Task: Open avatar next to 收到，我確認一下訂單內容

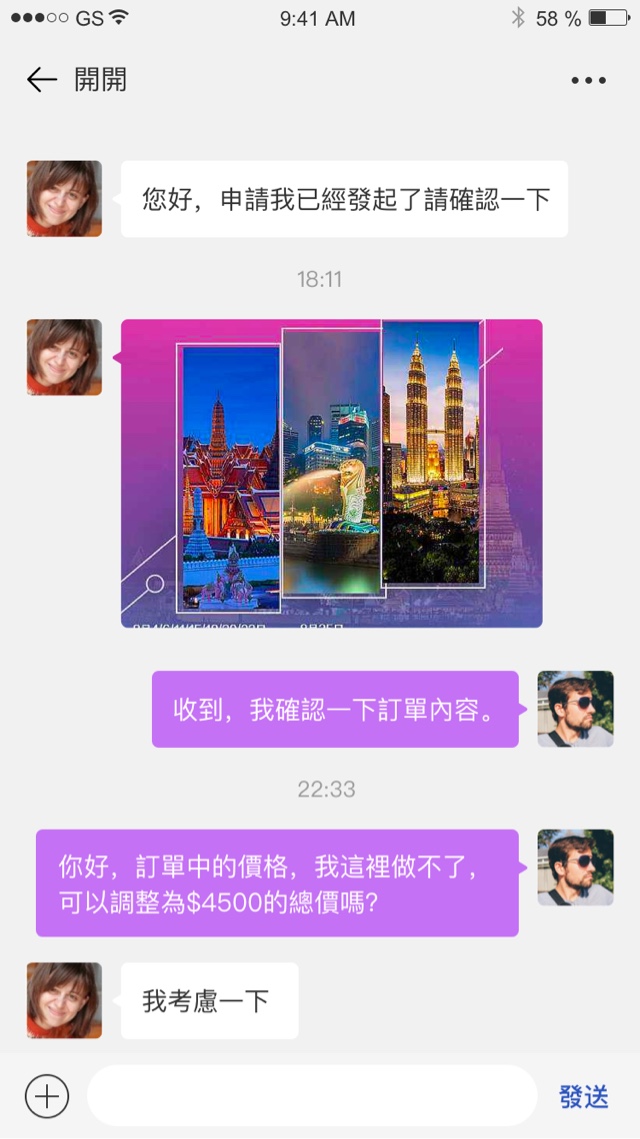Action: pyautogui.click(x=575, y=709)
